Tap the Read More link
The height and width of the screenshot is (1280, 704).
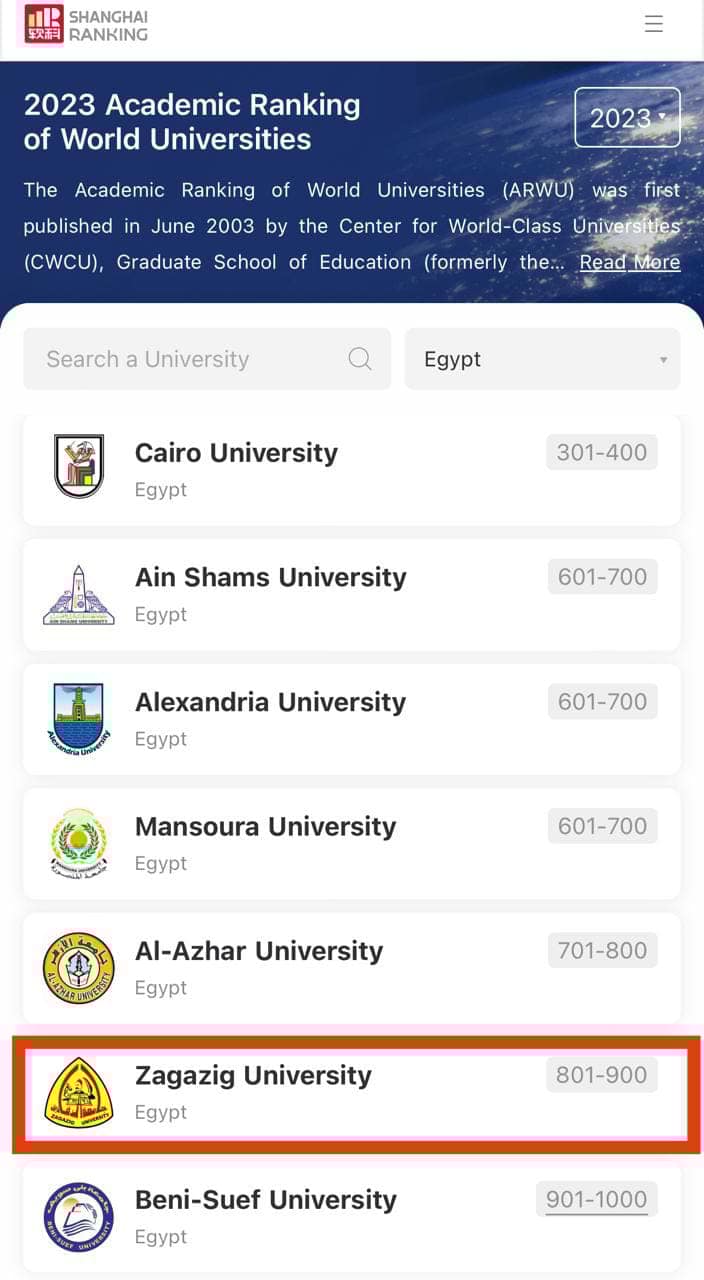629,262
